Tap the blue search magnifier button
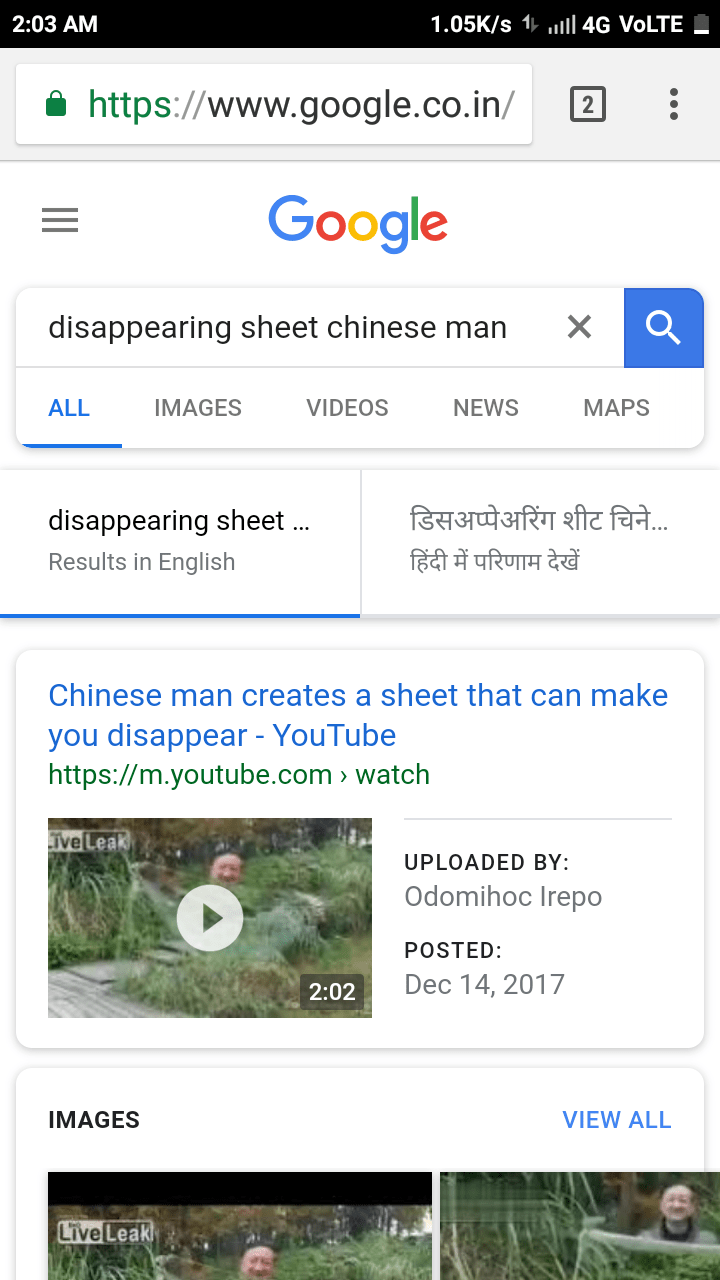The height and width of the screenshot is (1280, 720). pos(664,327)
